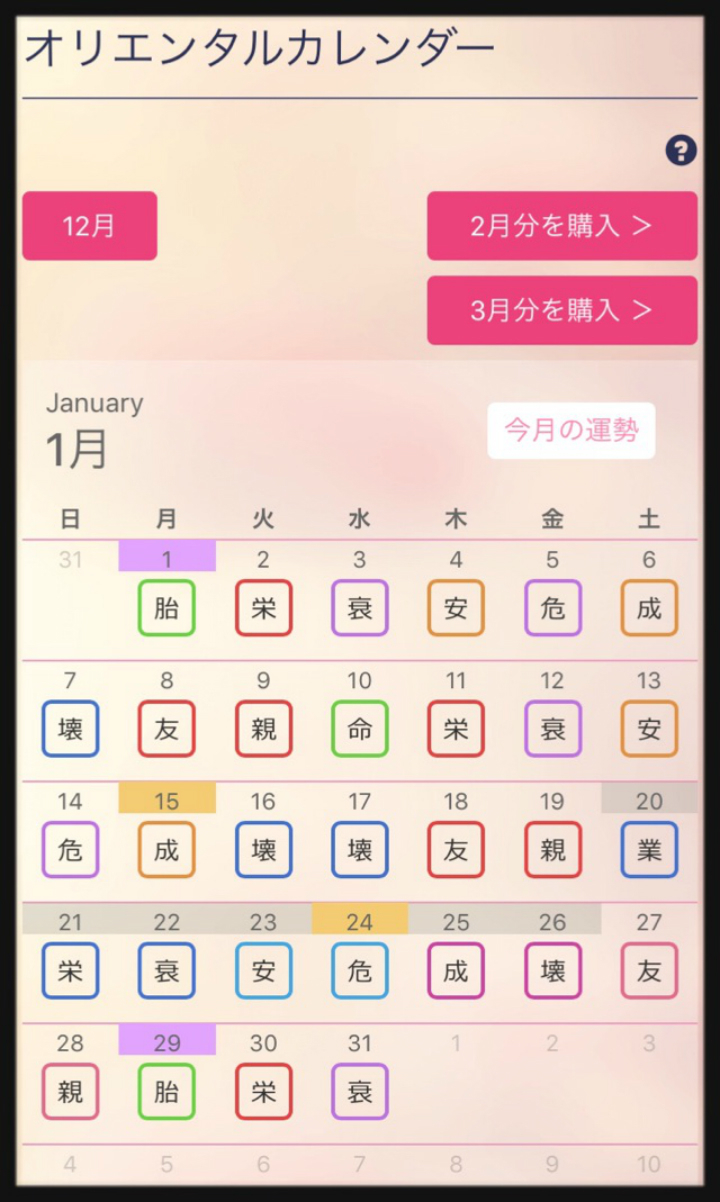
Task: Click the green 命 fortune icon on January 10
Action: pyautogui.click(x=359, y=729)
